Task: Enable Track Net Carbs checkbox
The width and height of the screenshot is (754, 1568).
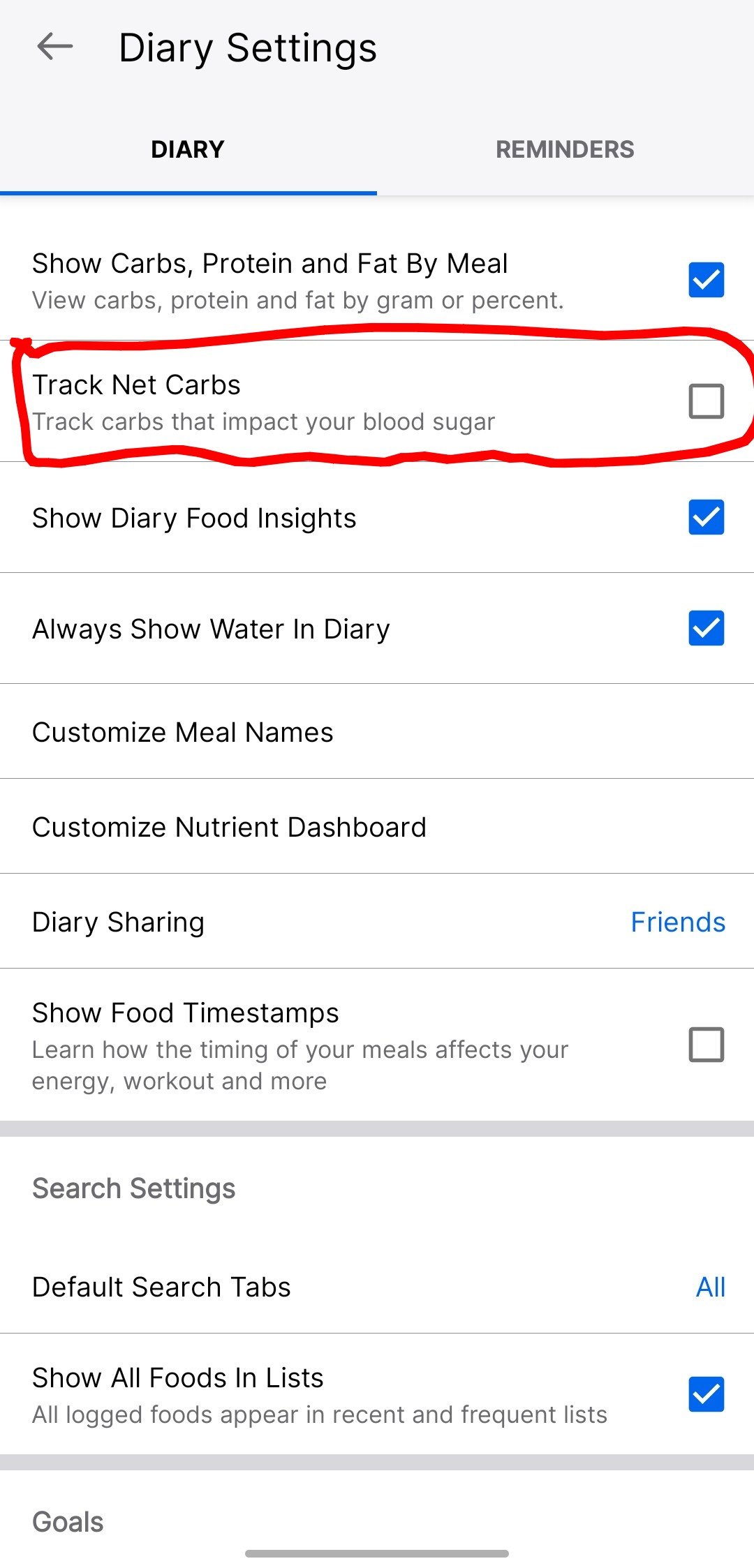Action: pos(706,401)
